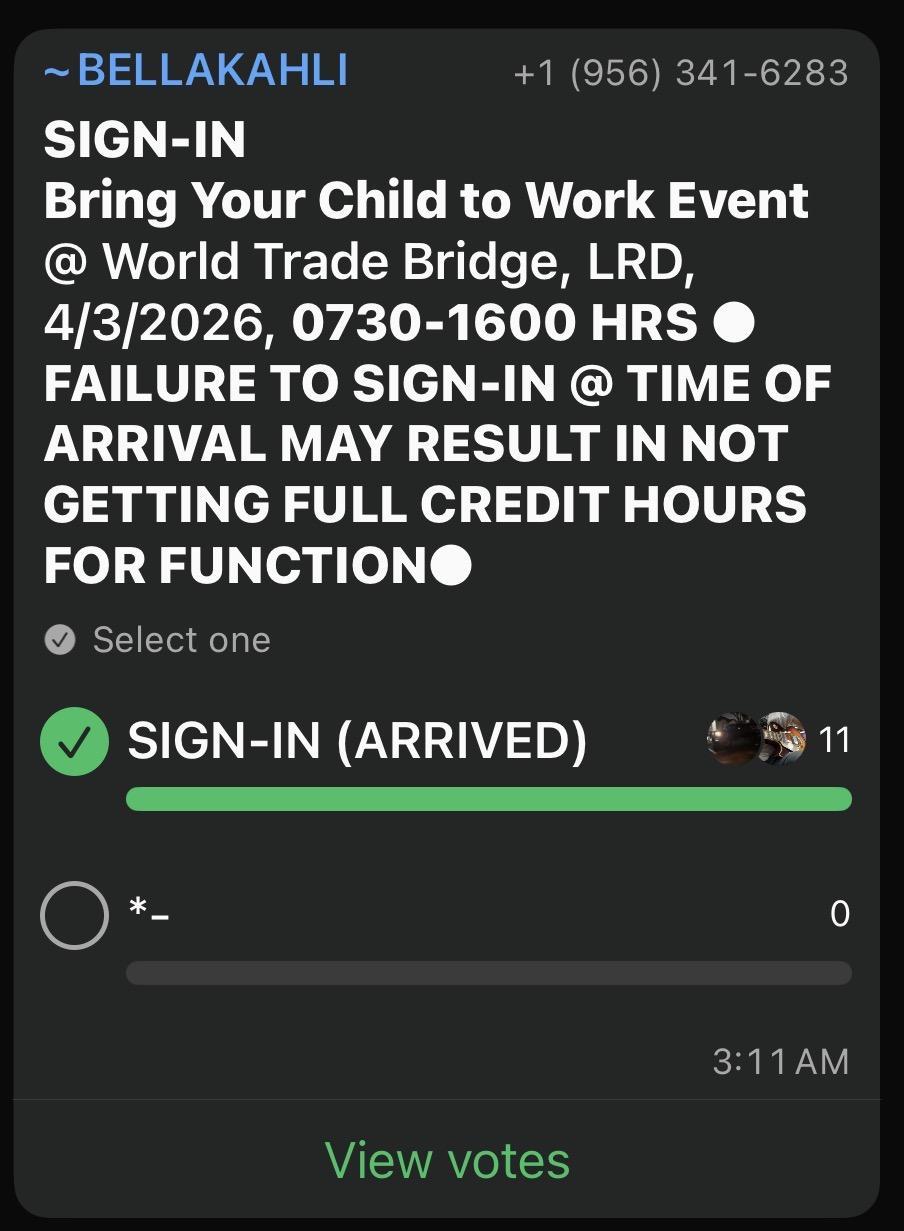Deselect the SIGN-IN (ARRIVED) poll option
Viewport: 904px width, 1231px height.
pos(74,741)
